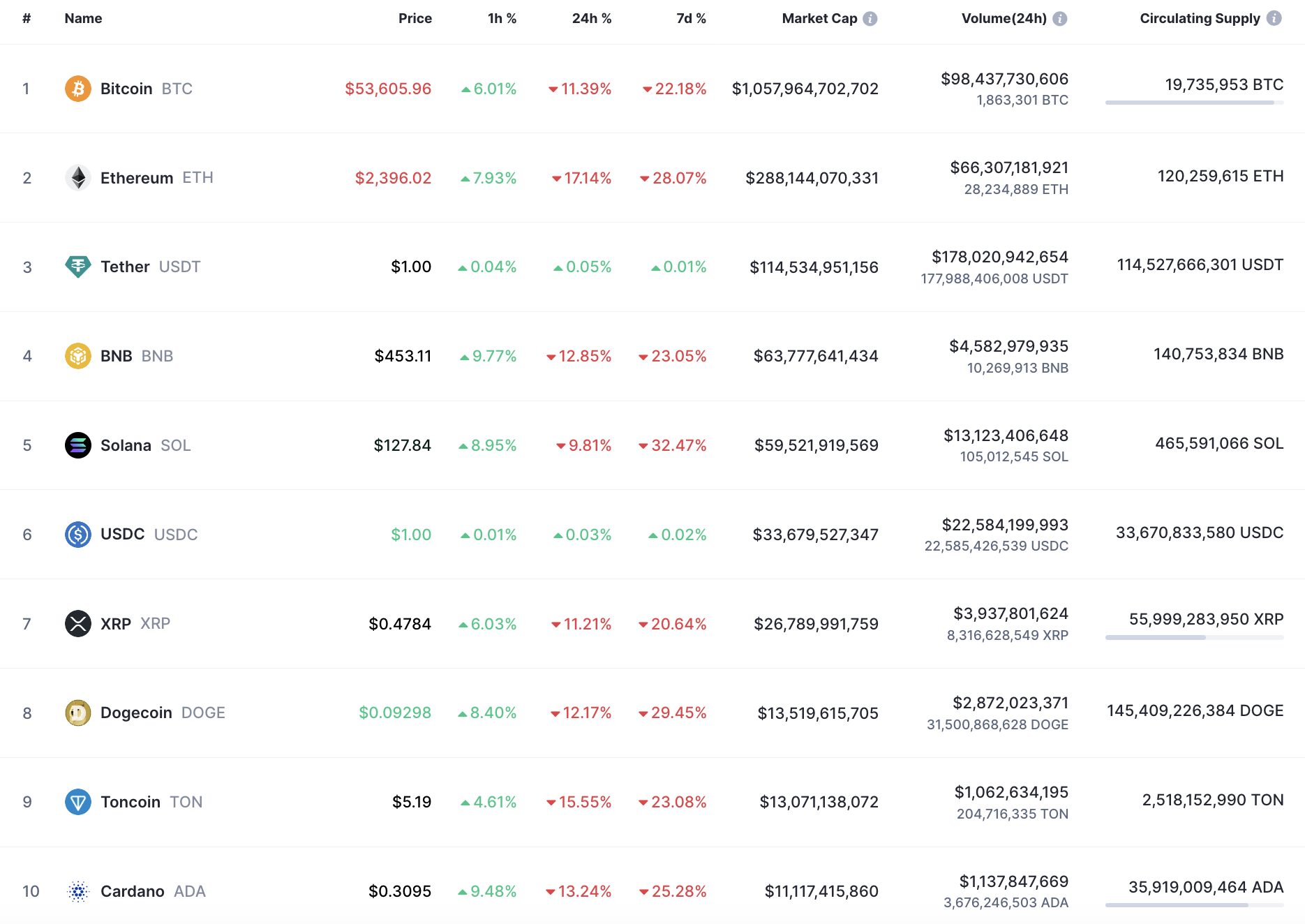Open the Toncoin TON row

coord(130,802)
